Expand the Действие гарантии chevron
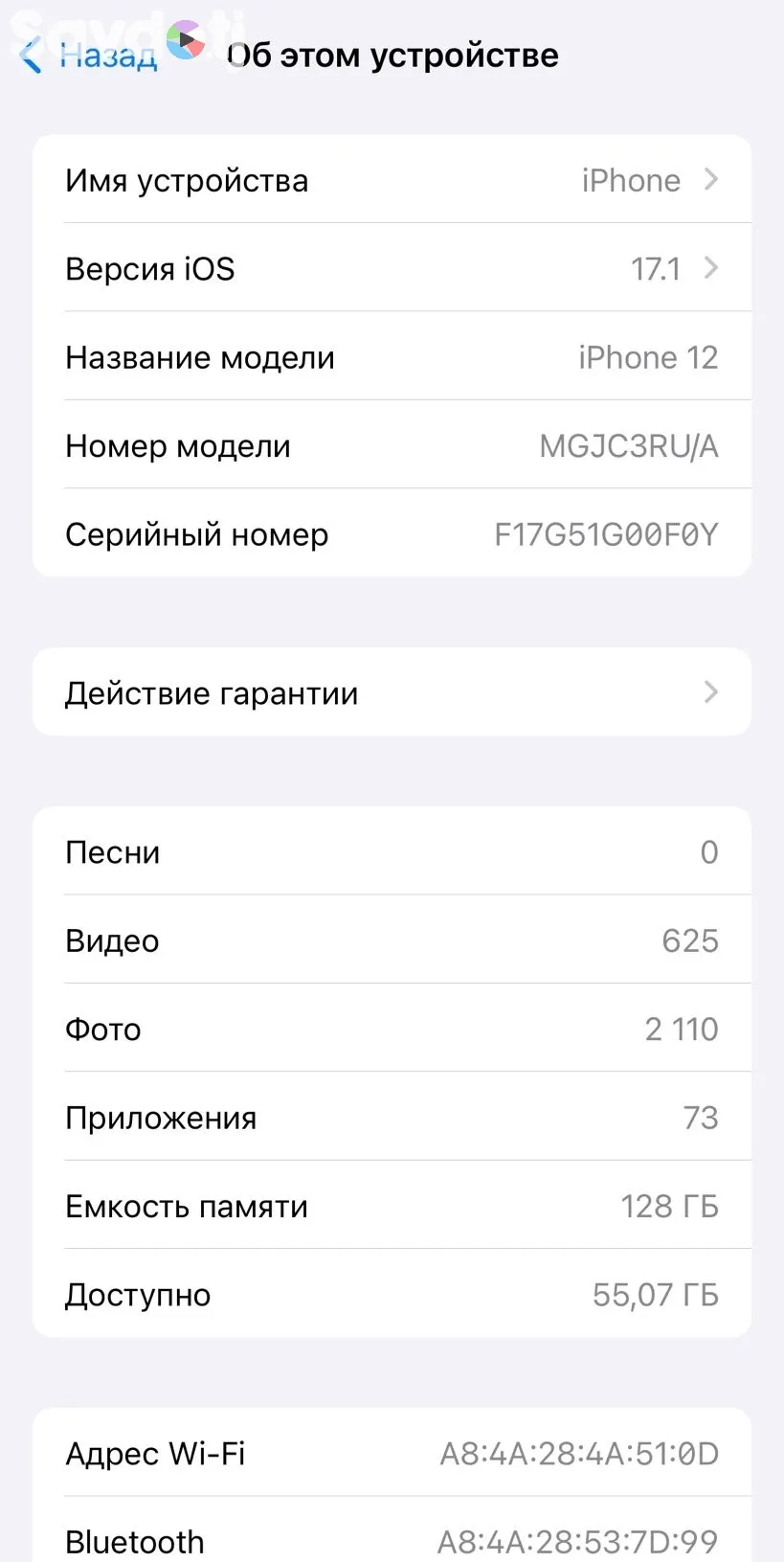 710,692
